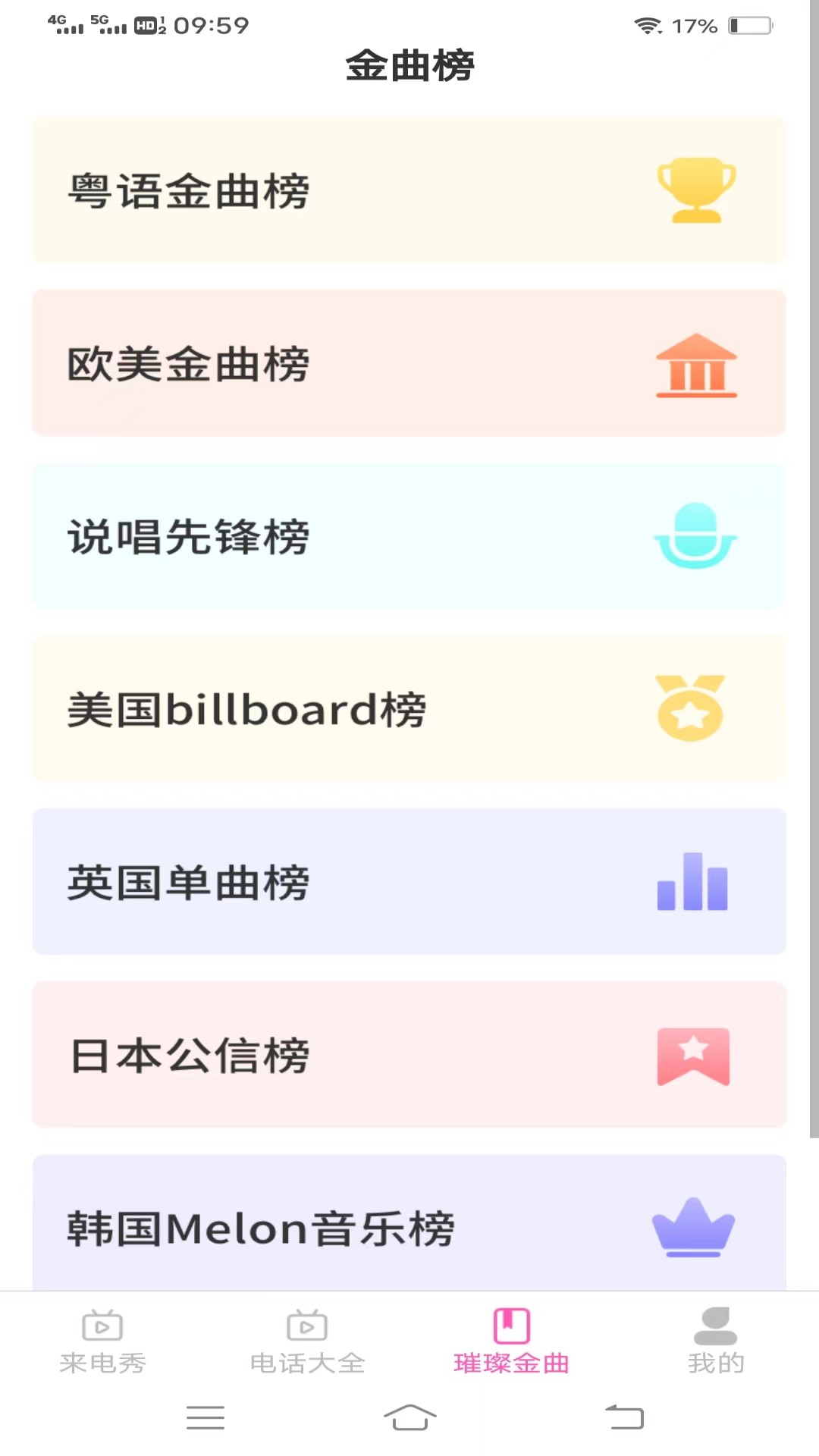819x1456 pixels.
Task: Open the 英国单曲榜 chart
Action: click(409, 881)
